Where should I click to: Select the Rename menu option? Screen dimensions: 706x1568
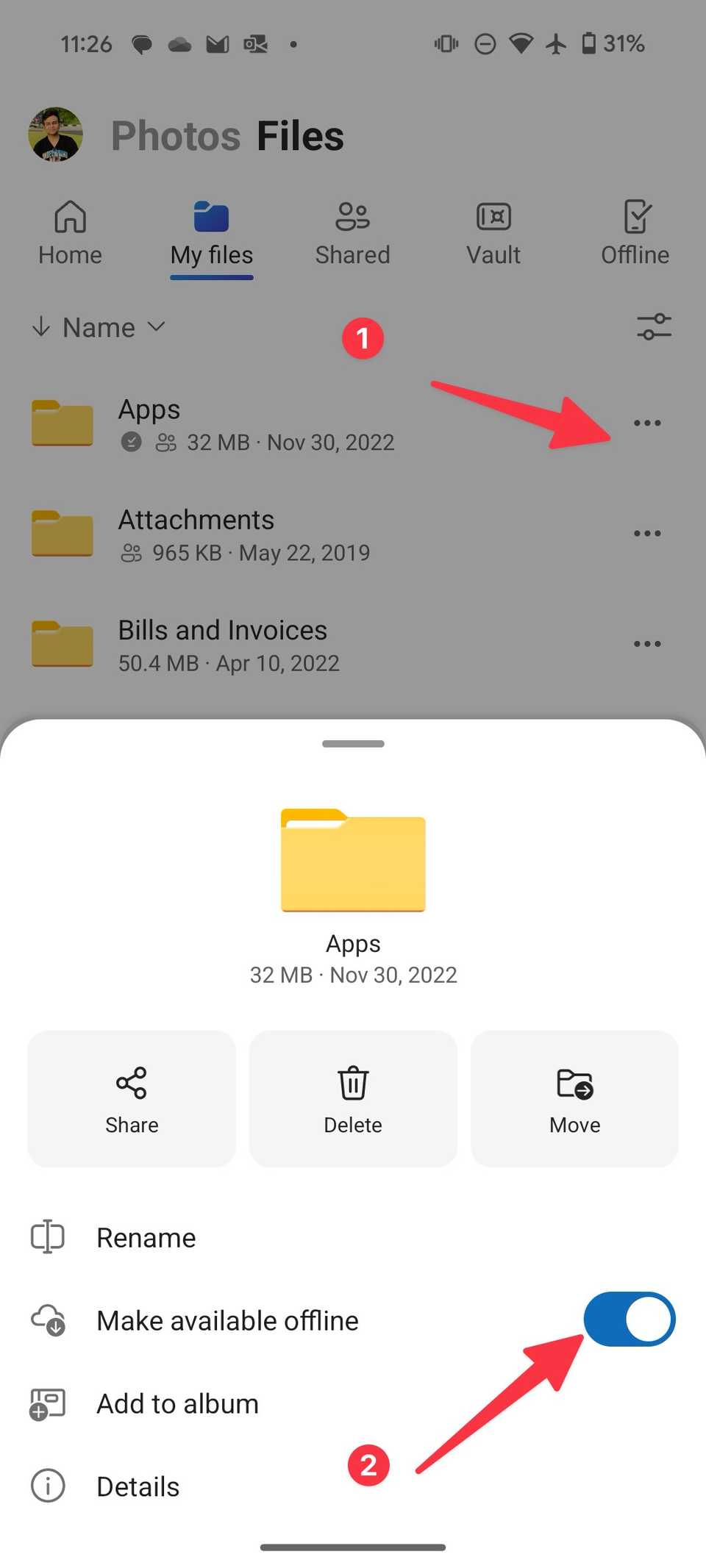(x=146, y=1237)
